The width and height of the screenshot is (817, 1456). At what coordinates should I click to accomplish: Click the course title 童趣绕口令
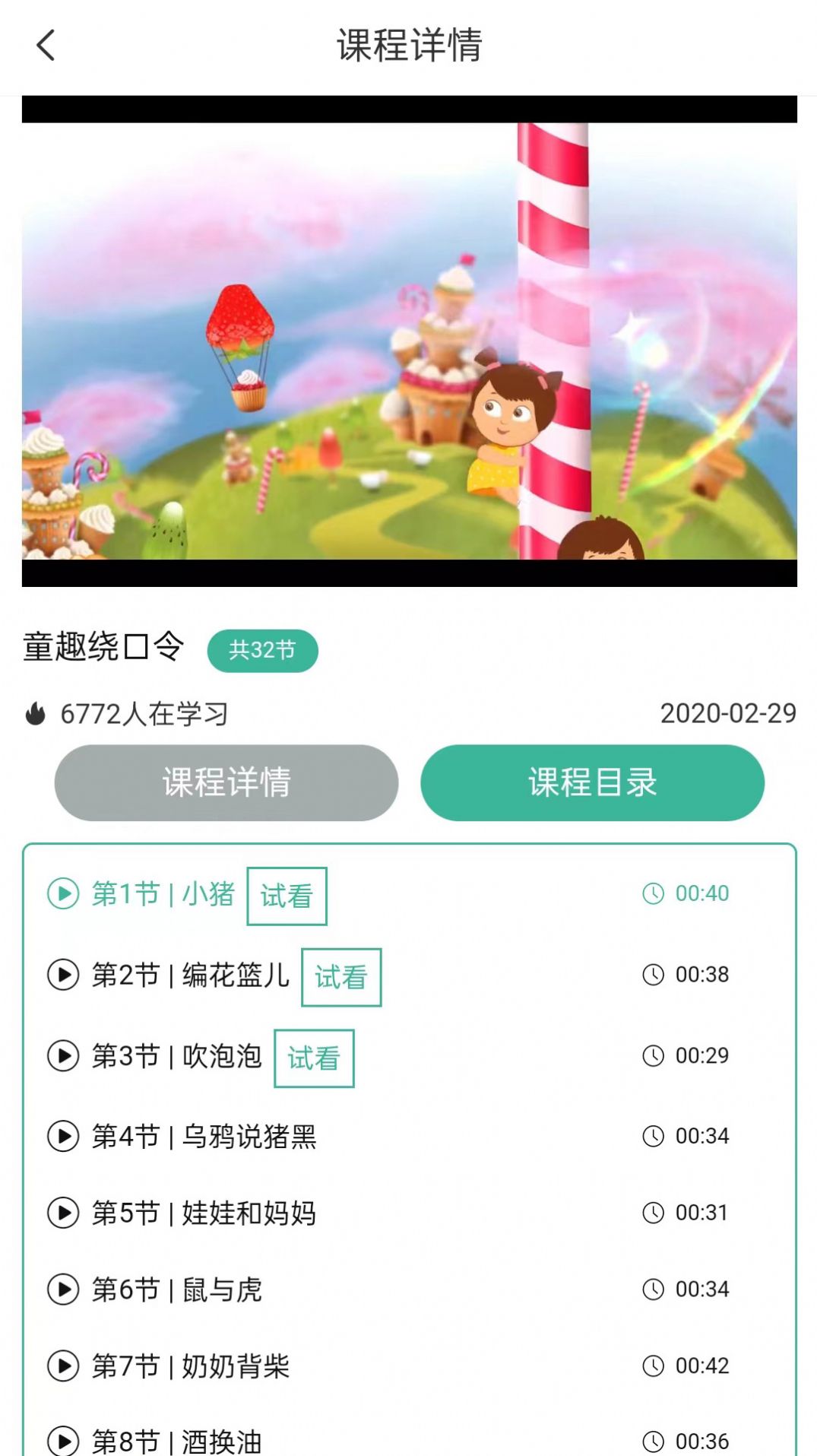[103, 649]
